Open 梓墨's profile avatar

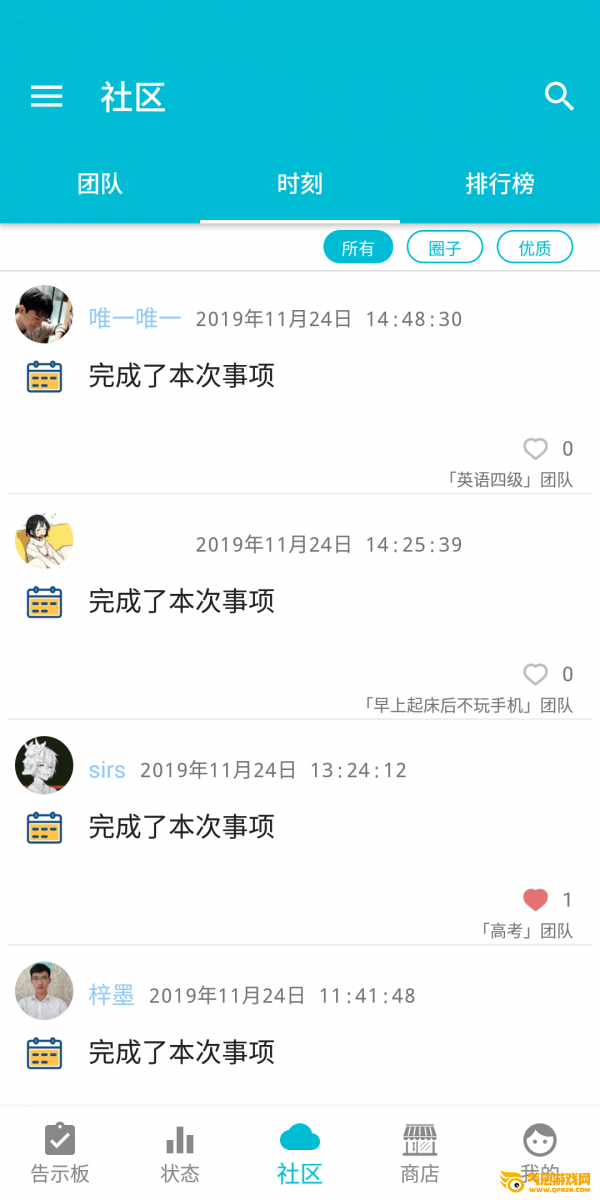click(x=44, y=991)
